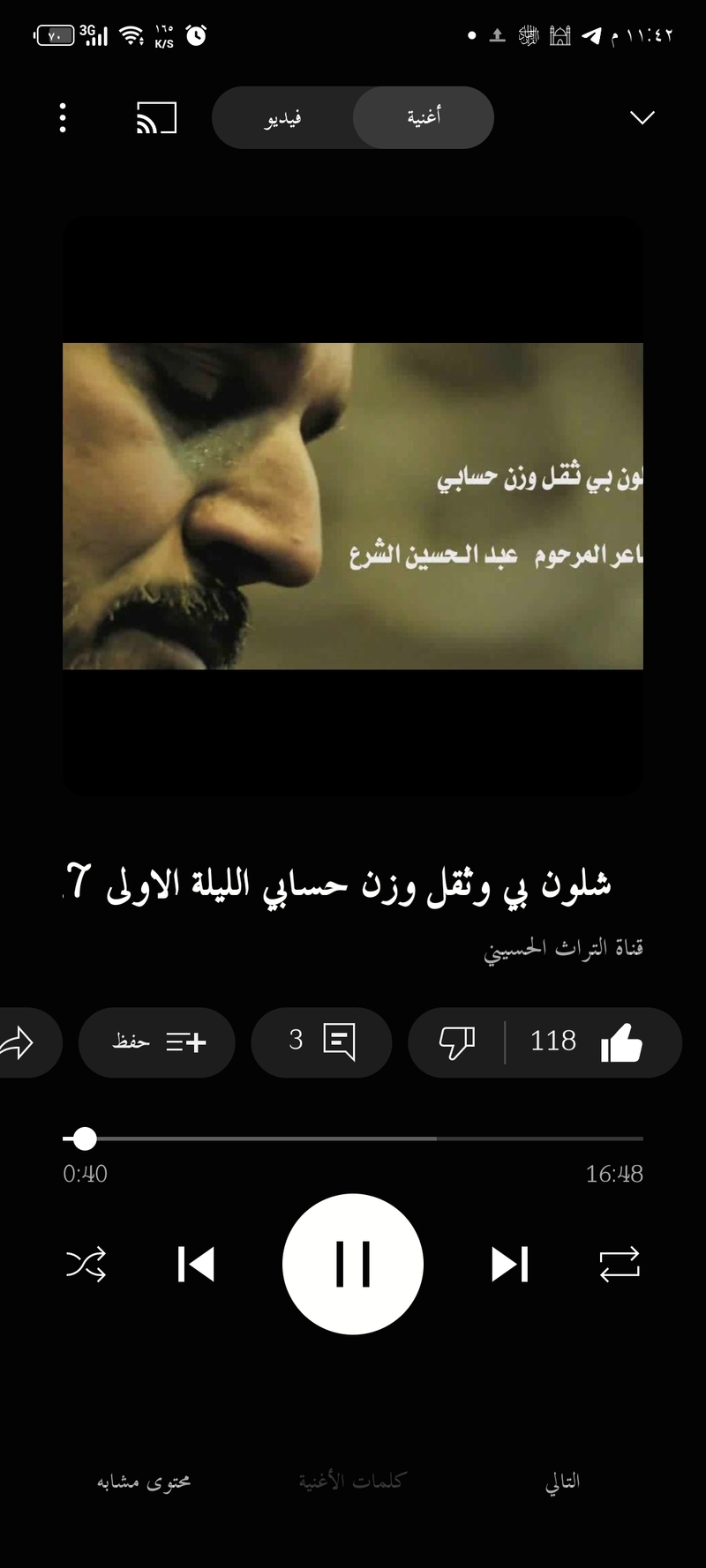Dislike this track with thumbs down
The image size is (706, 1568).
(x=456, y=1042)
